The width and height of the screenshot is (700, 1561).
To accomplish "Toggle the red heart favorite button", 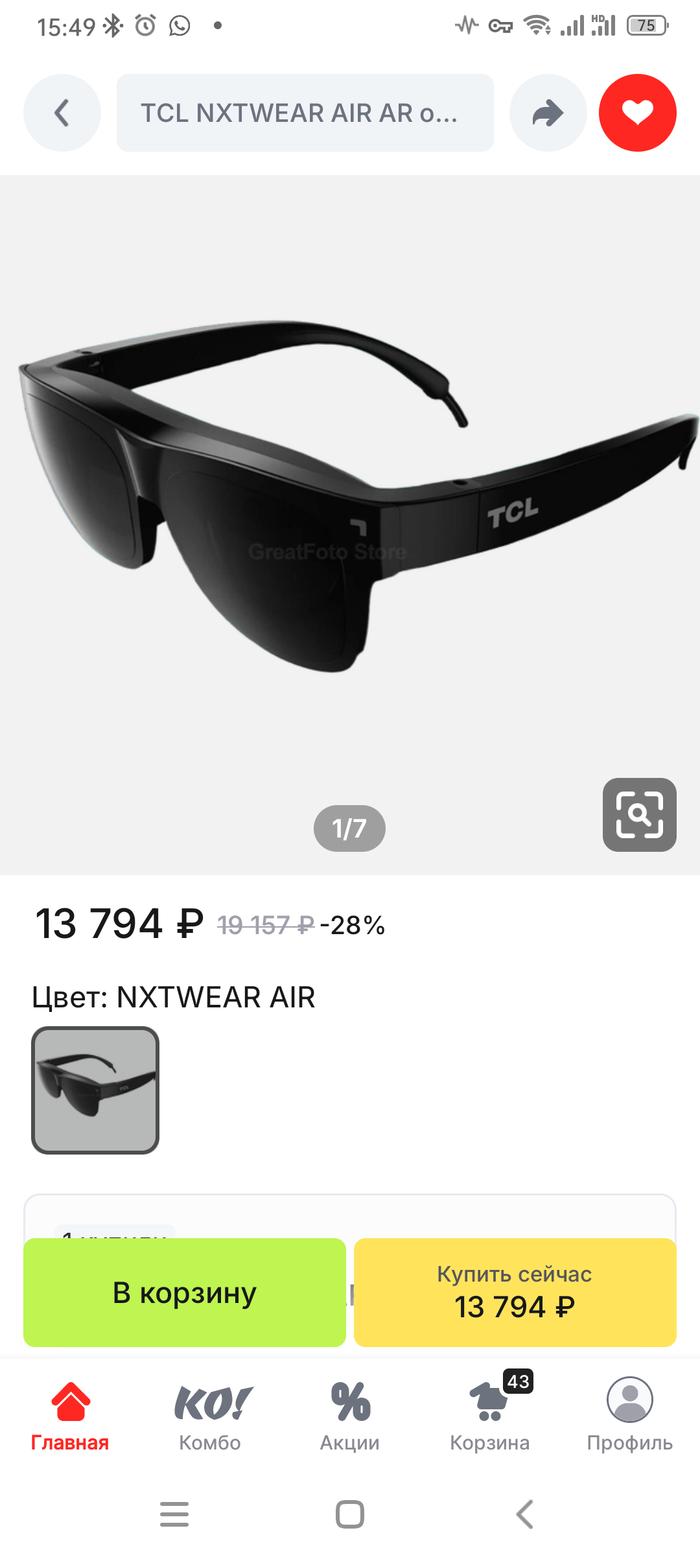I will (637, 113).
